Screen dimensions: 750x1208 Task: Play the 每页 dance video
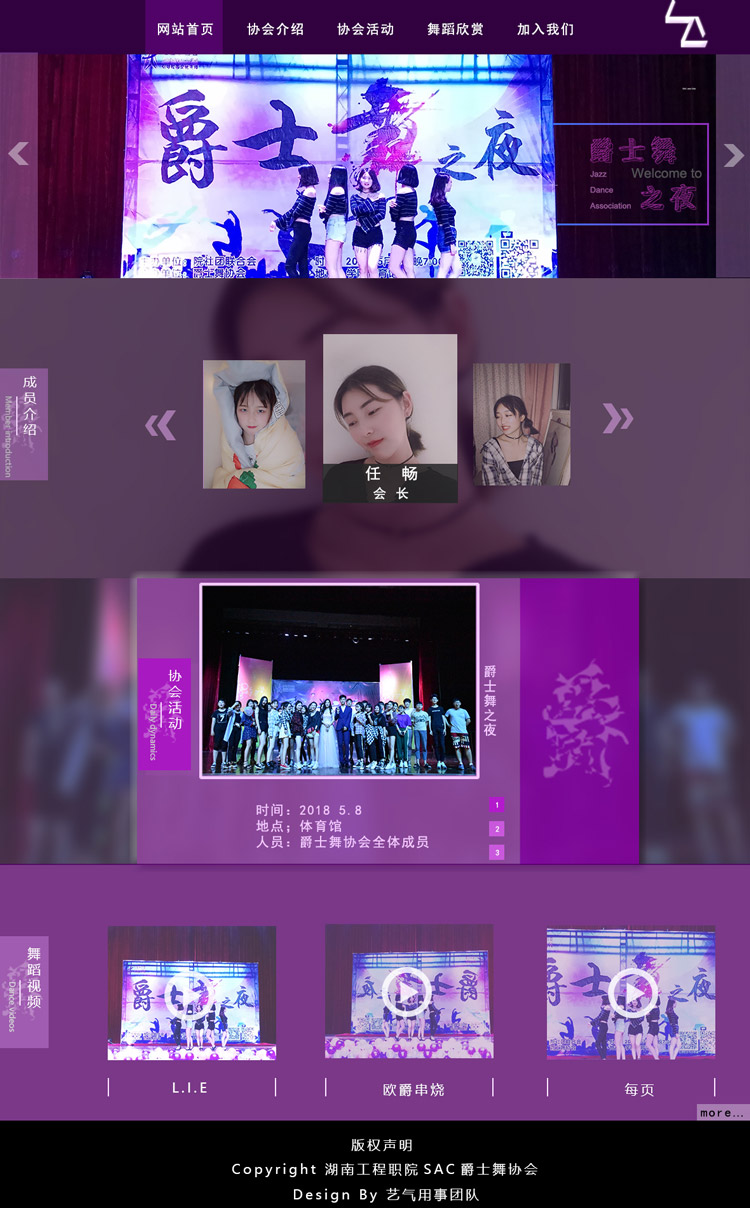click(x=631, y=992)
